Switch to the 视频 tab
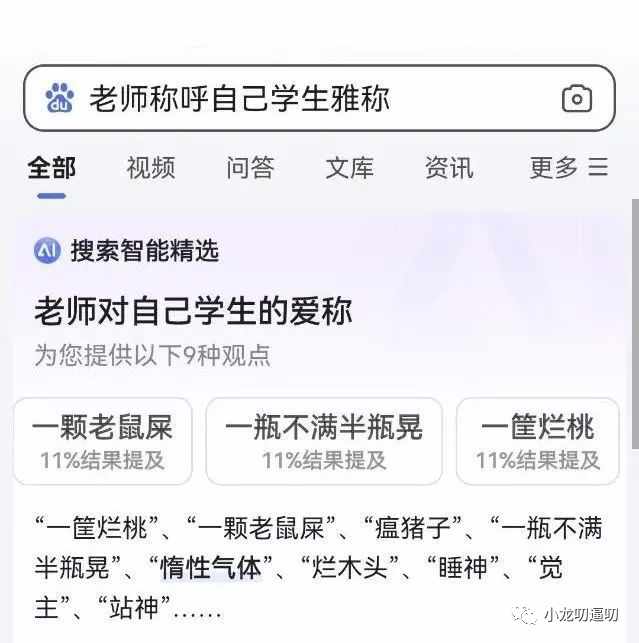Viewport: 639px width, 643px height. click(151, 168)
